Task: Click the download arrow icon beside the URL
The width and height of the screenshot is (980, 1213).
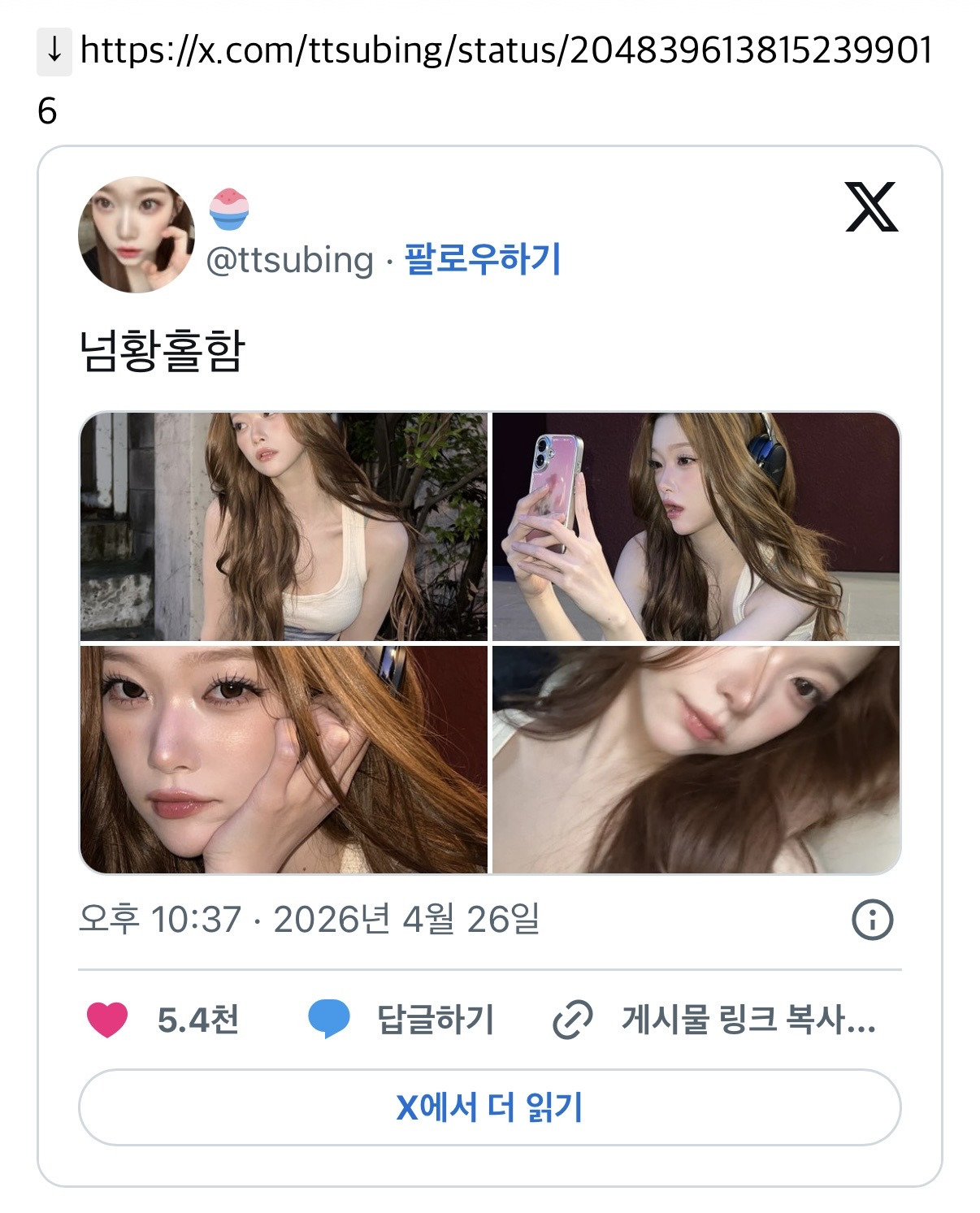Action: point(54,50)
